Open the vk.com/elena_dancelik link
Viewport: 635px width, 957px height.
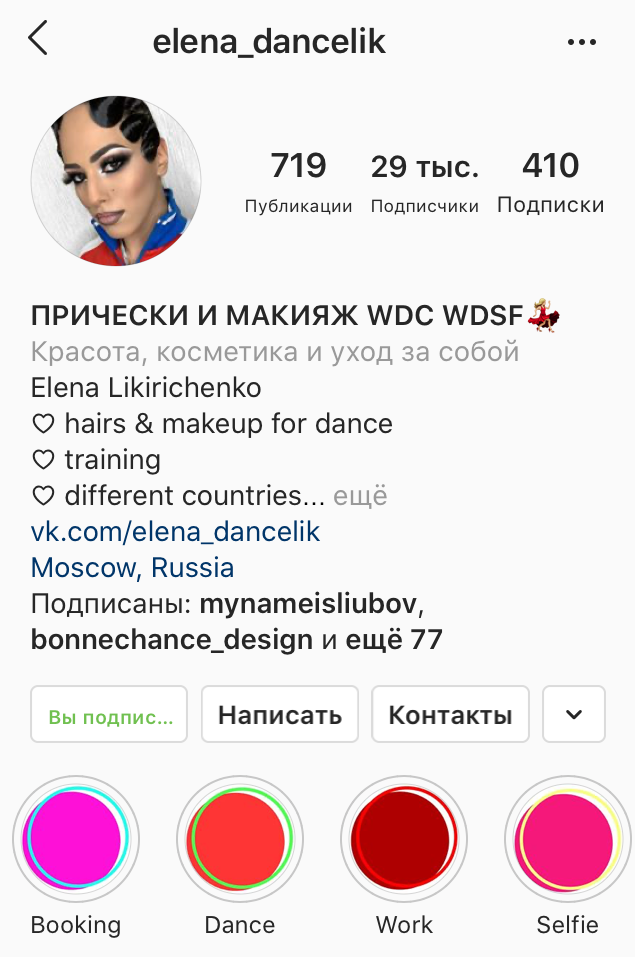[176, 531]
